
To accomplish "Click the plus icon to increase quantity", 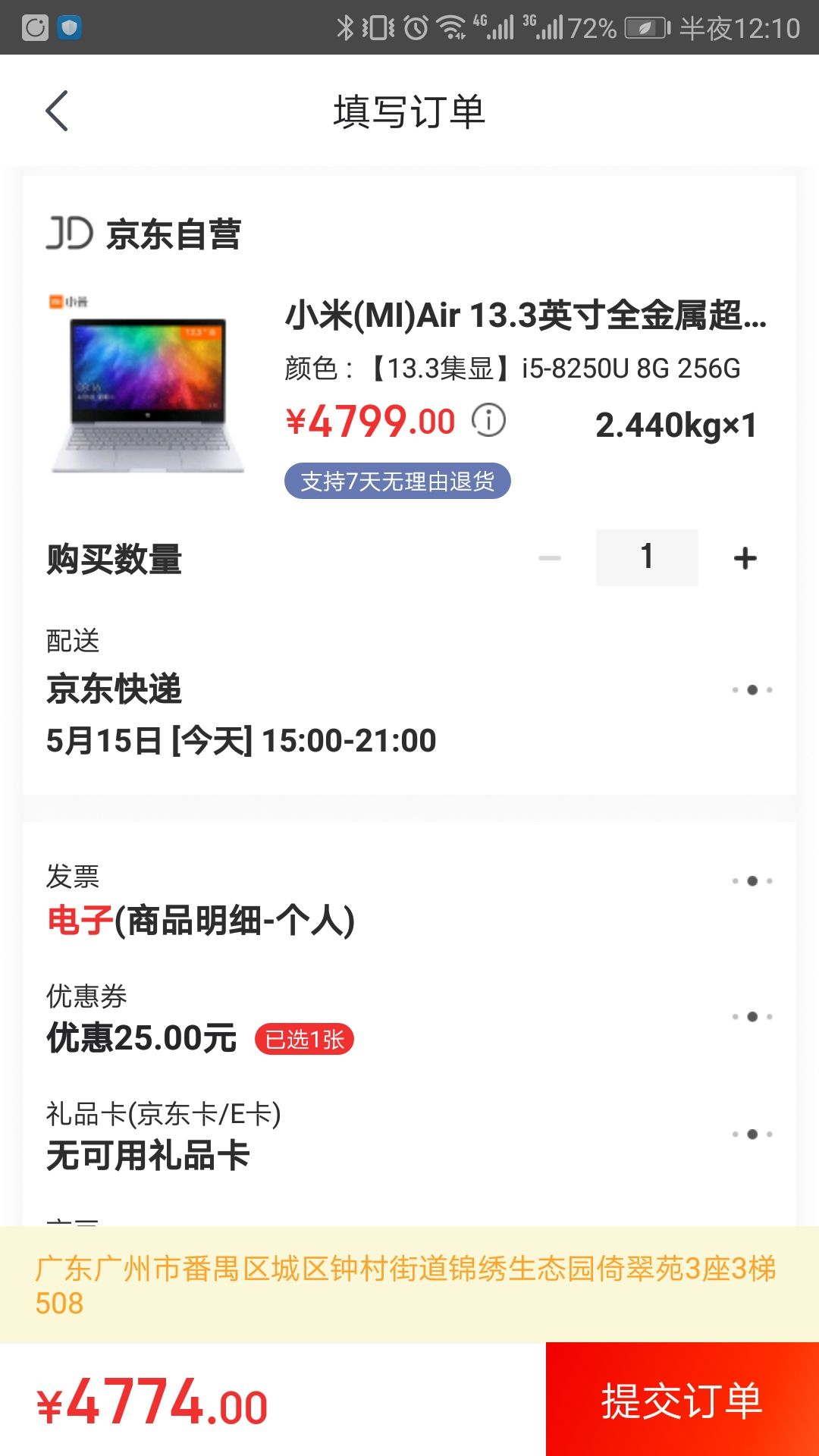I will (744, 557).
